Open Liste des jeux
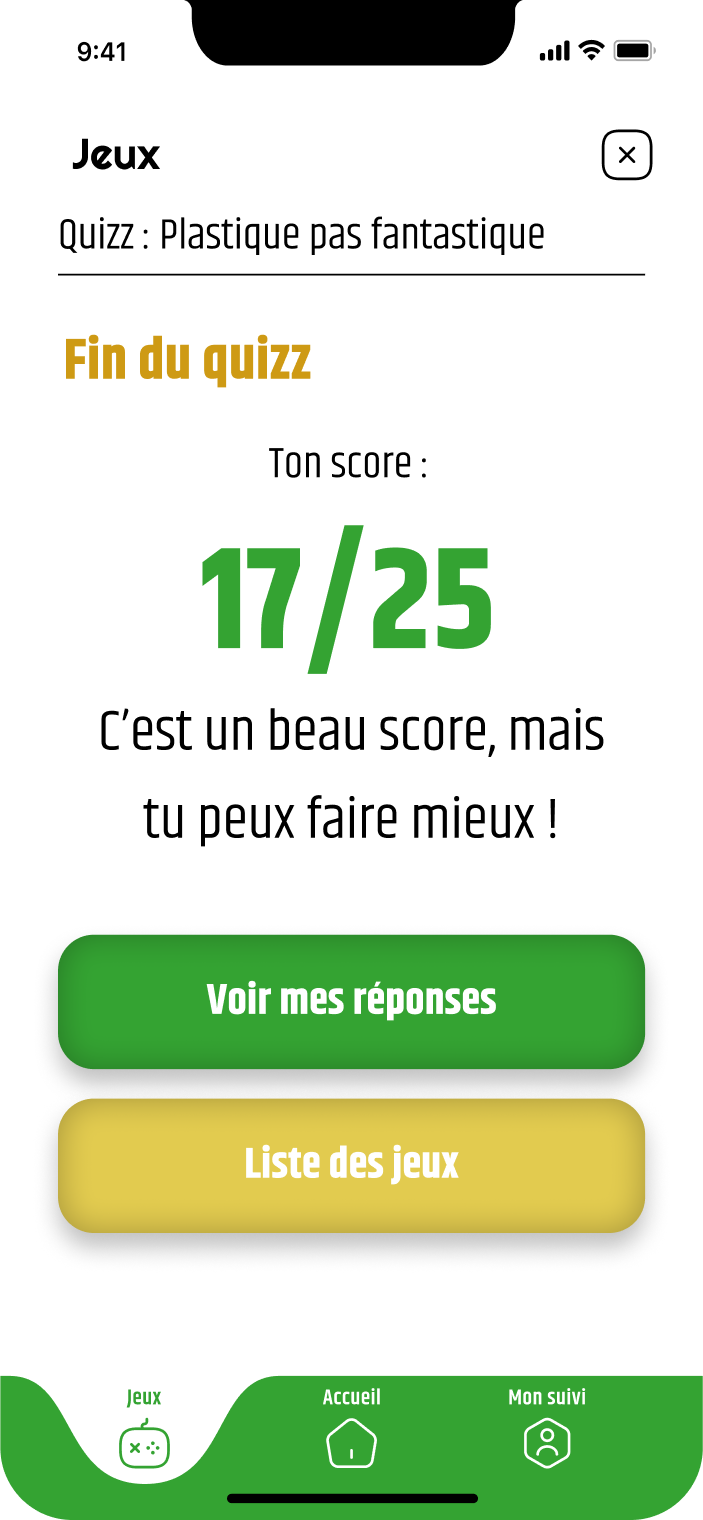Image resolution: width=703 pixels, height=1520 pixels. point(351,1165)
